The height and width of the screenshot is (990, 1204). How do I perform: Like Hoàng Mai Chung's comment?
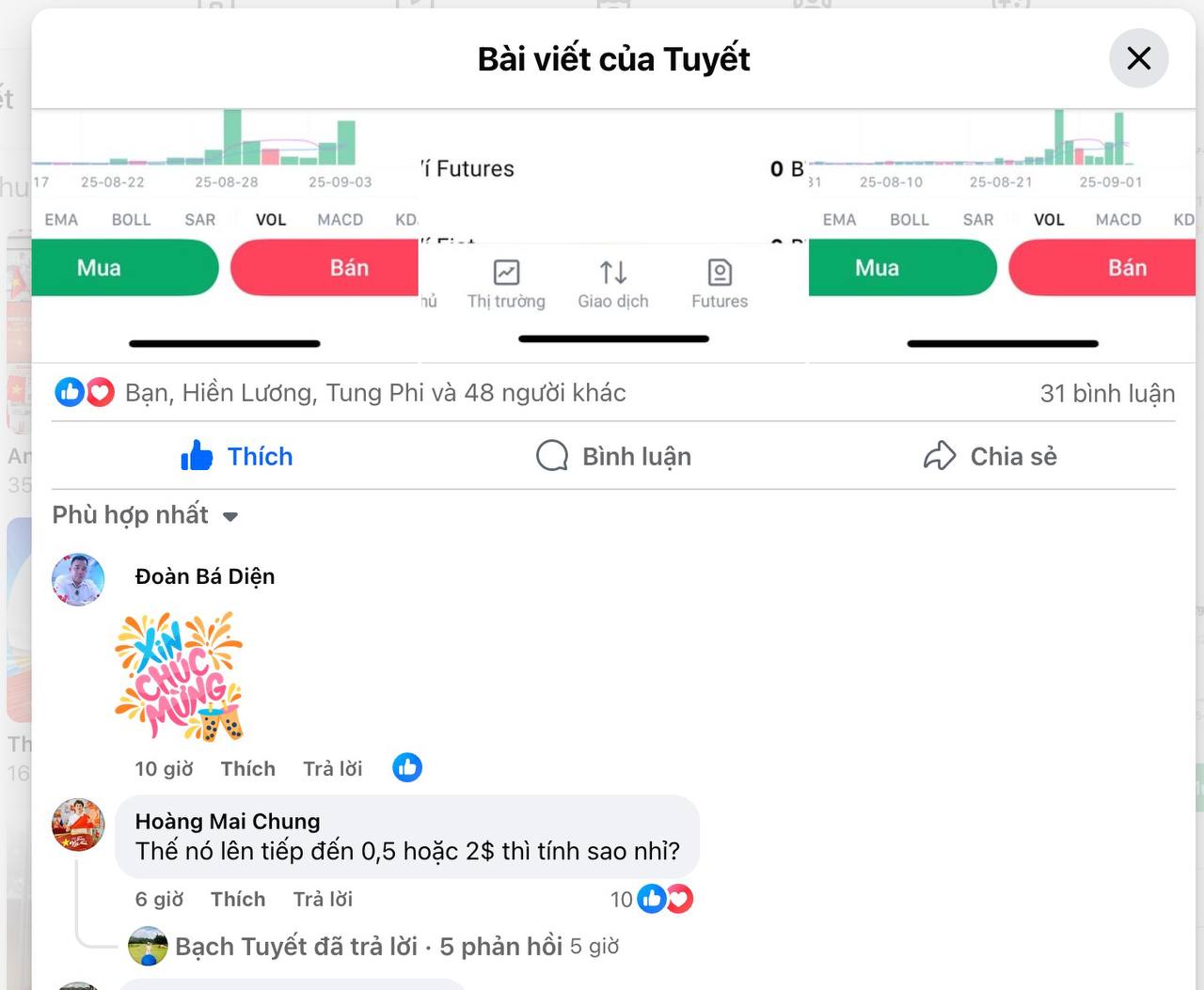pyautogui.click(x=238, y=900)
